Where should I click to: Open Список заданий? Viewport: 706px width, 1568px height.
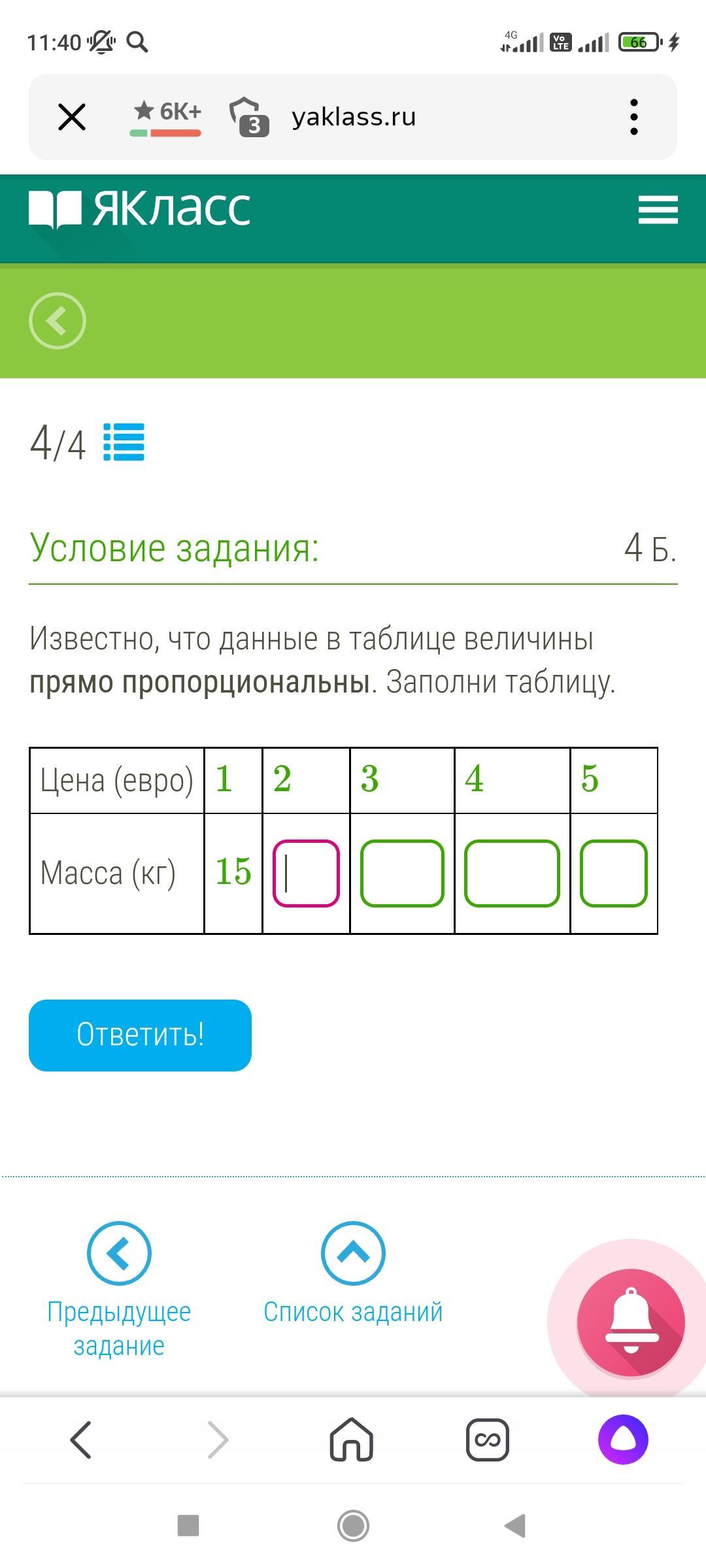(353, 1273)
